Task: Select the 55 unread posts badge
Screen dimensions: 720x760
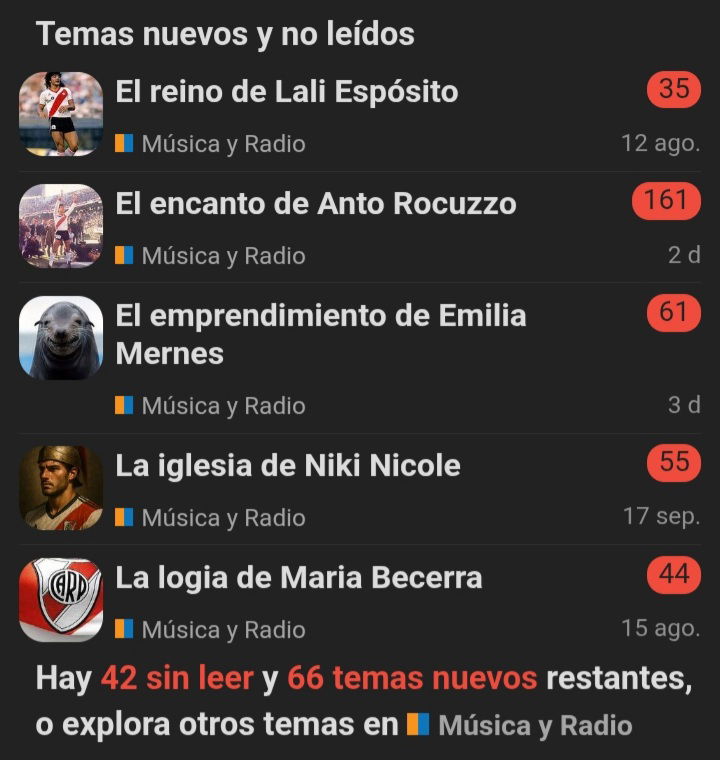Action: [x=674, y=462]
